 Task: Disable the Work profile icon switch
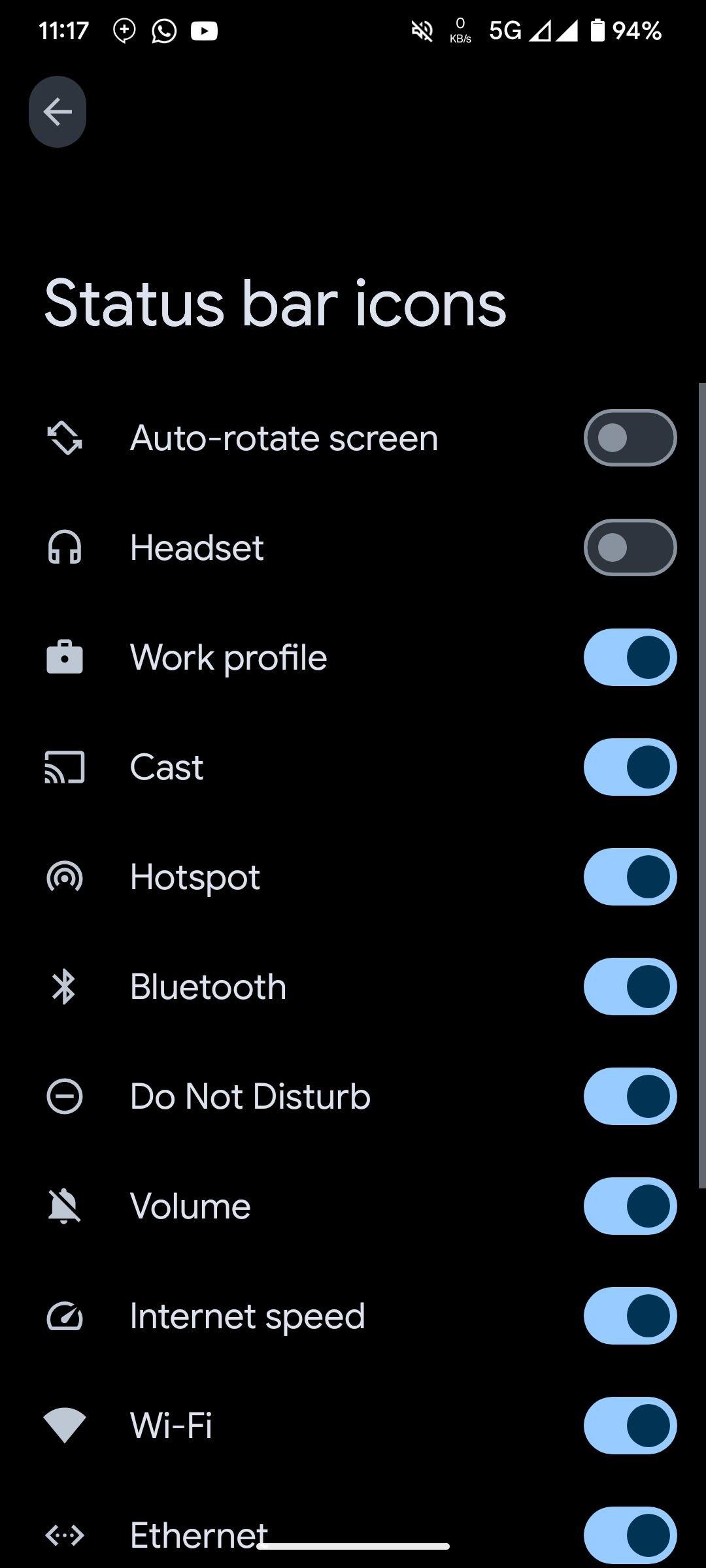point(630,657)
